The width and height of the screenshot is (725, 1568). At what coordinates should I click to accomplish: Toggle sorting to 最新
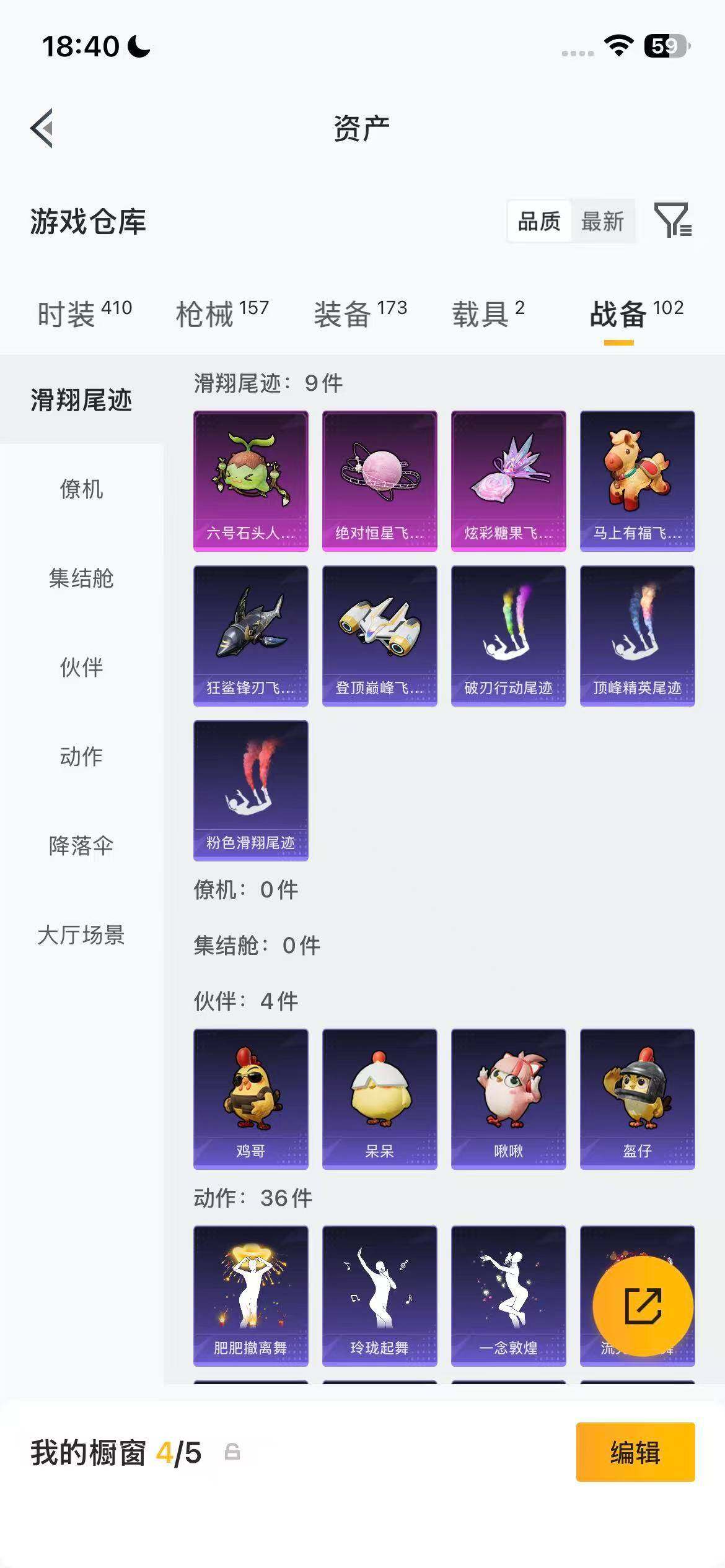point(602,221)
